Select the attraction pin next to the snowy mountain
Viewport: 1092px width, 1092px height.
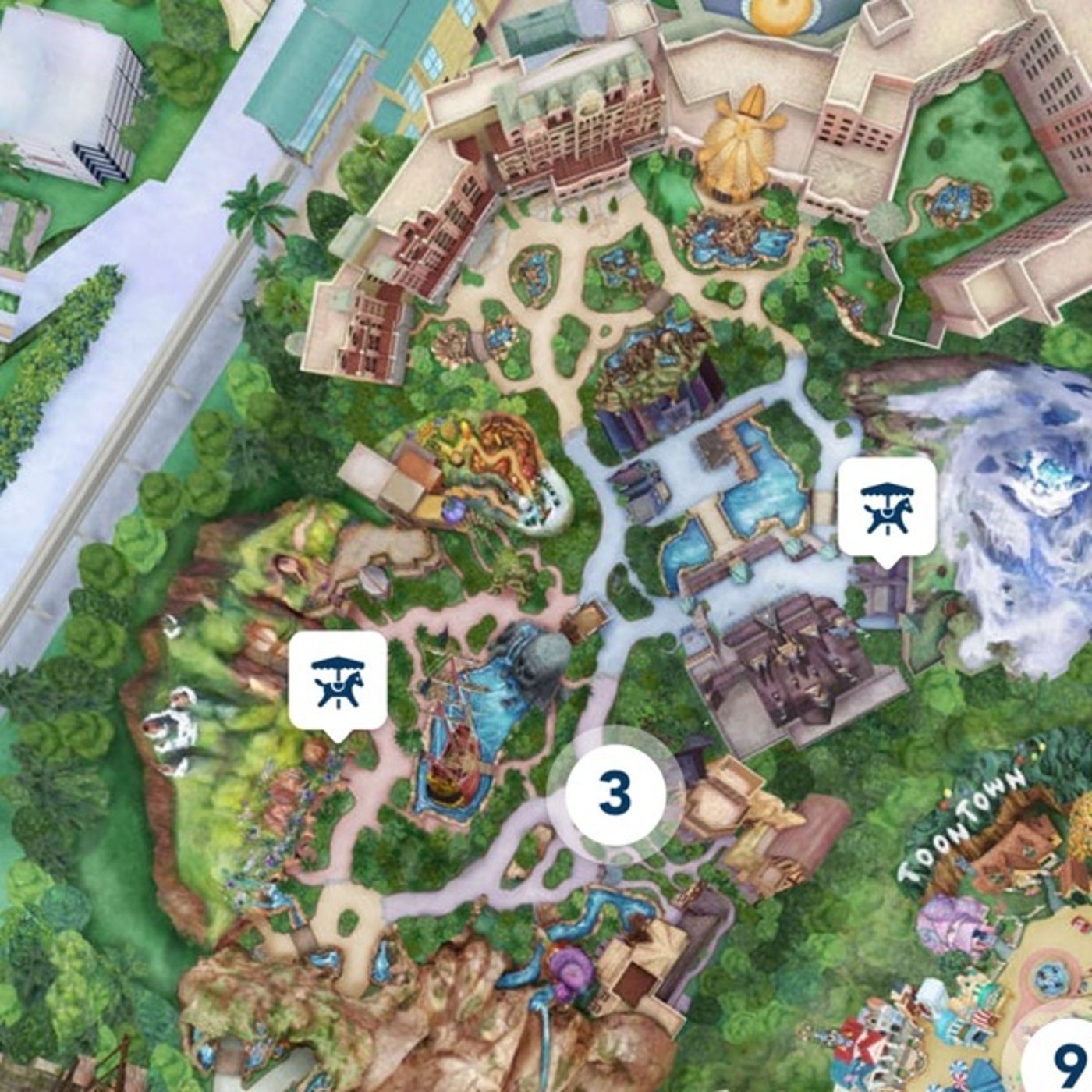887,507
